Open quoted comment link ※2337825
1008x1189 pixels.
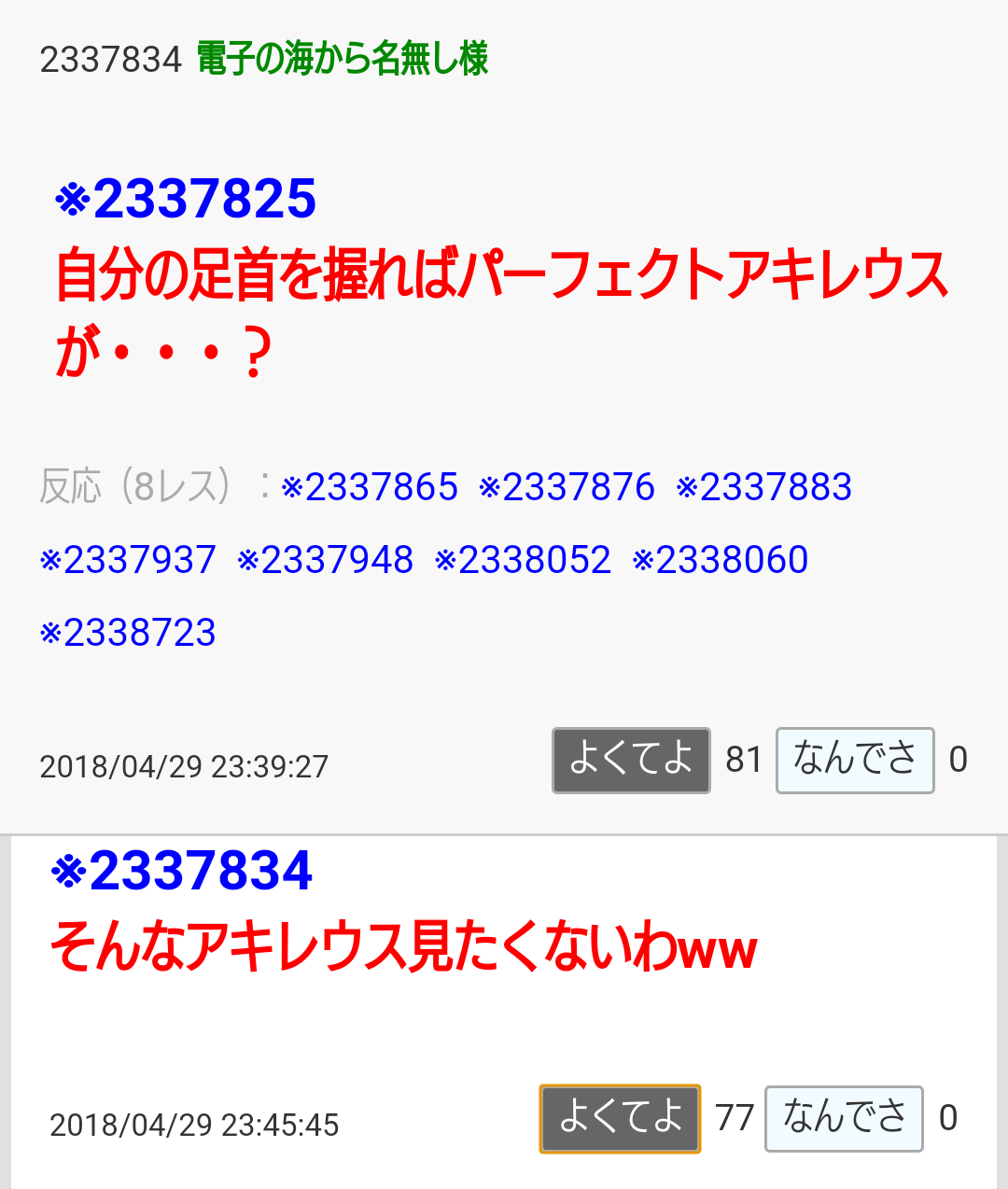186,200
